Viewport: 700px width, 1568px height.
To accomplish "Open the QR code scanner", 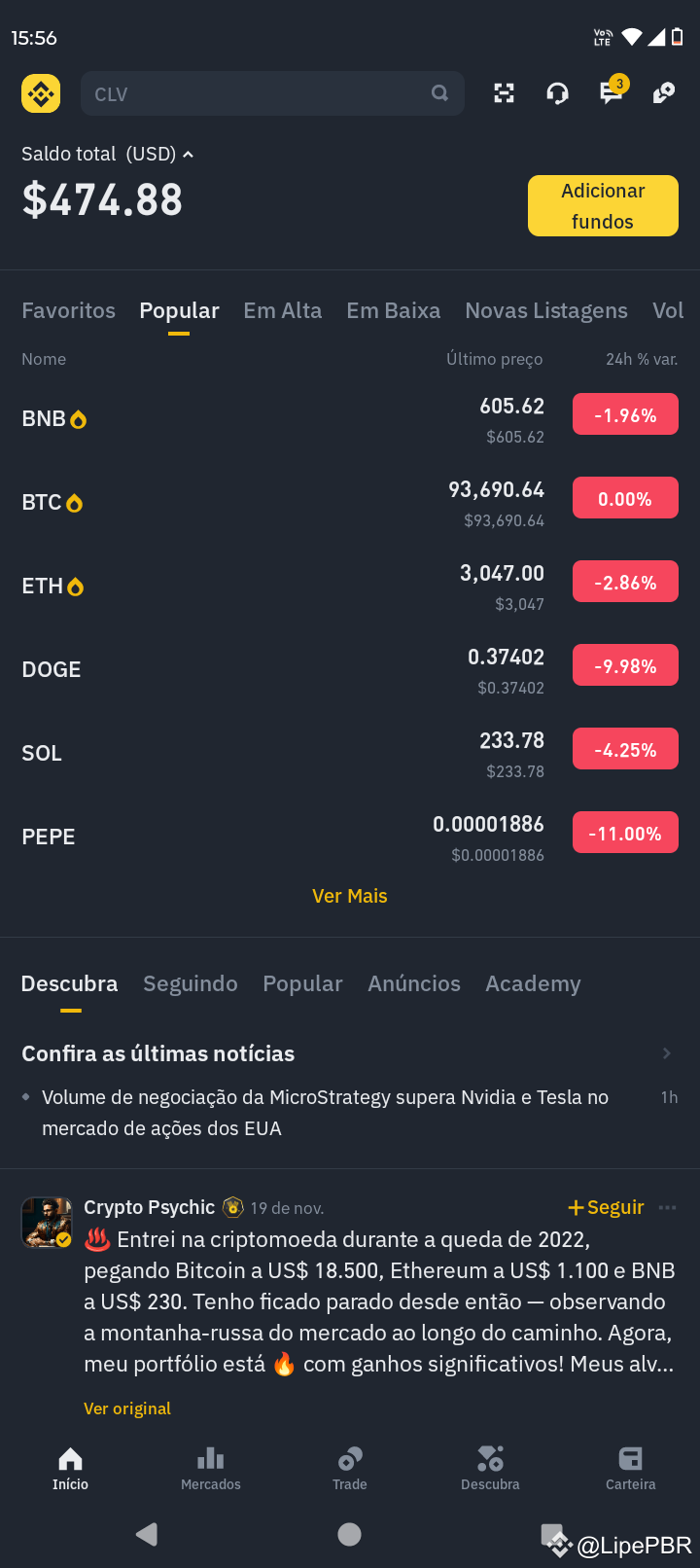I will click(x=504, y=93).
